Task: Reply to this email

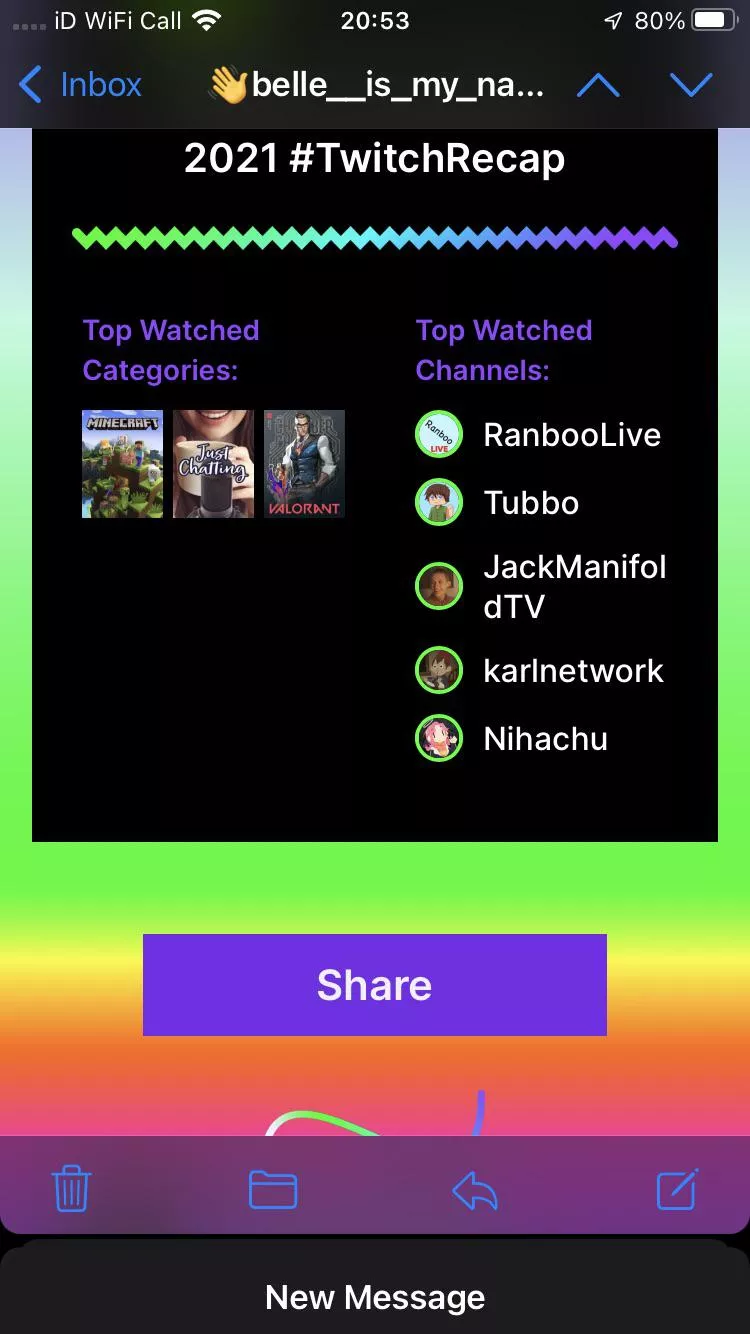Action: (475, 1190)
